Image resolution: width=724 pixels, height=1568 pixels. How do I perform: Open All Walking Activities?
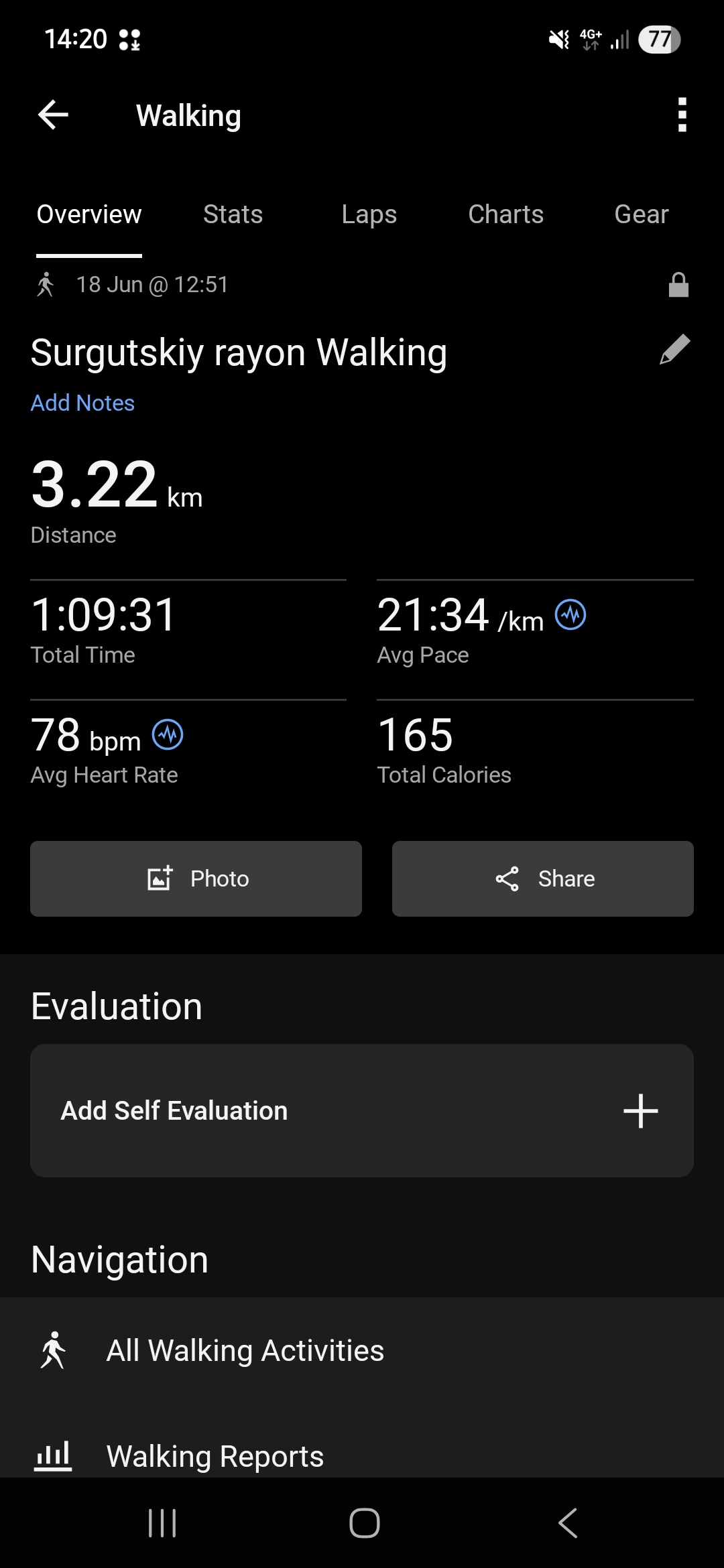click(x=362, y=1350)
